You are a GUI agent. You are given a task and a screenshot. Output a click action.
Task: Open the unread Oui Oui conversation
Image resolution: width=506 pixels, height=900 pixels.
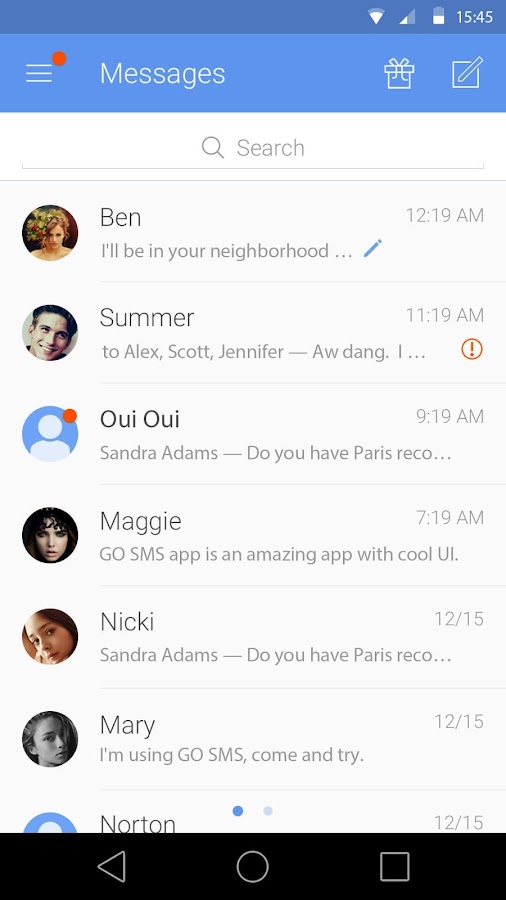(253, 434)
